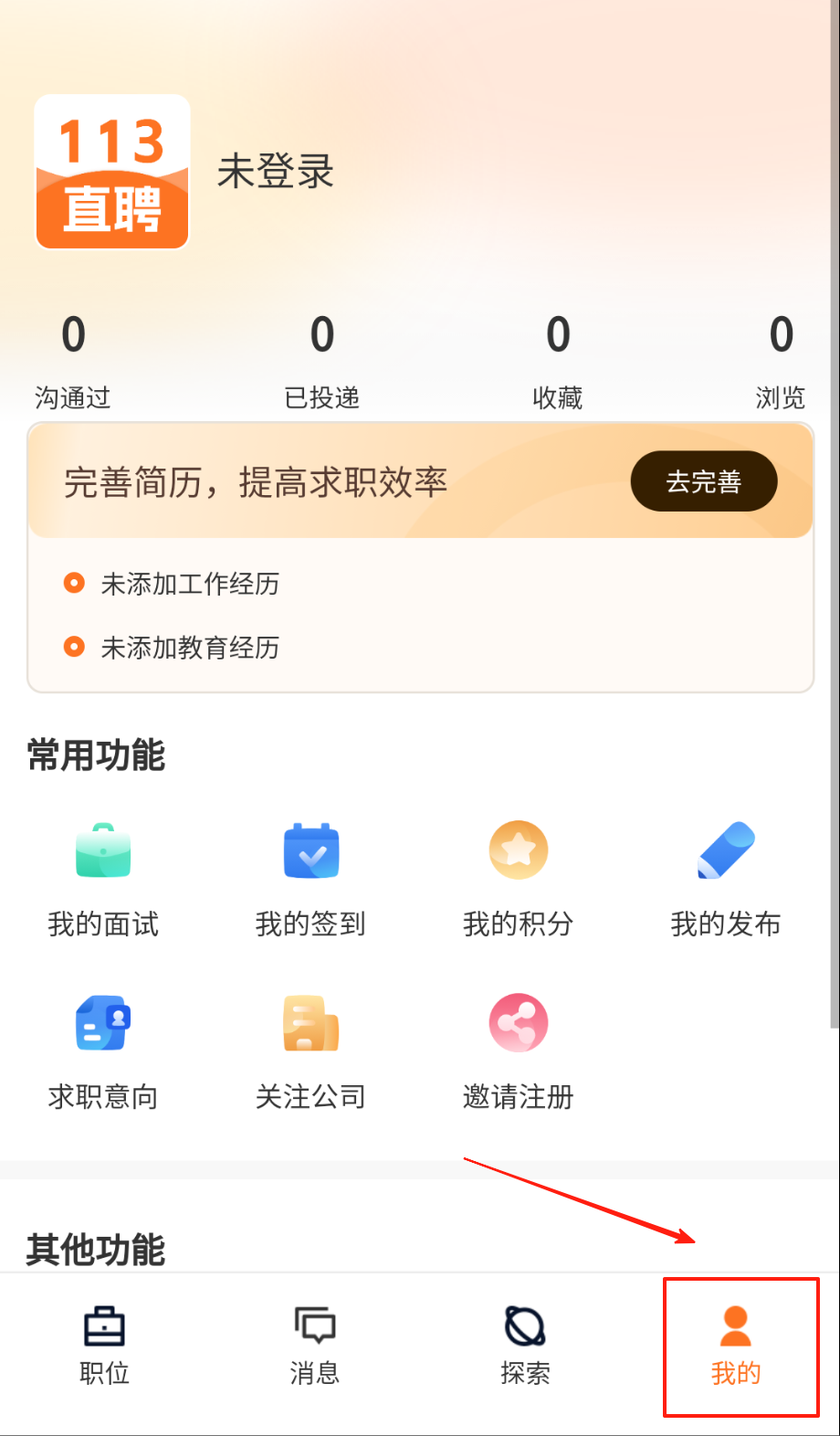
Task: Select the 我的 tab
Action: [736, 1346]
